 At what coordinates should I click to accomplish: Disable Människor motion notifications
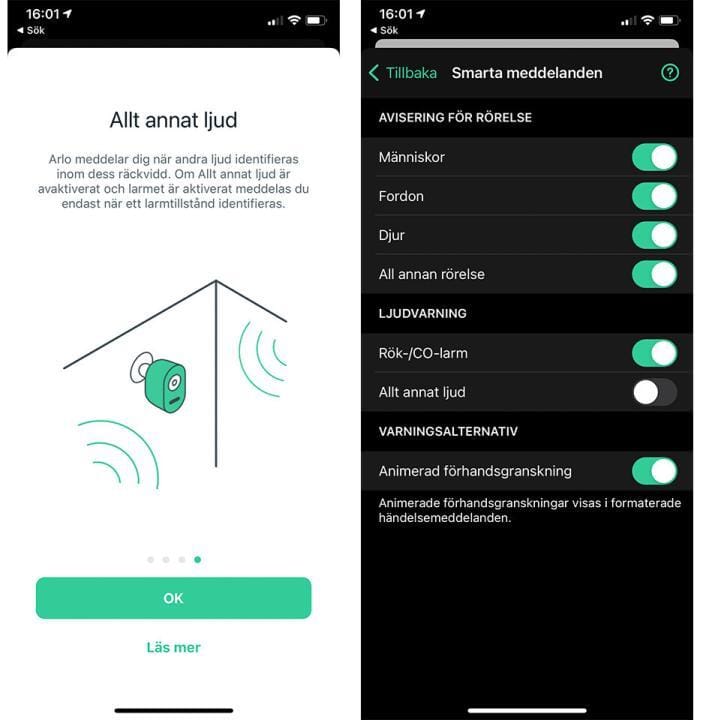coord(654,157)
